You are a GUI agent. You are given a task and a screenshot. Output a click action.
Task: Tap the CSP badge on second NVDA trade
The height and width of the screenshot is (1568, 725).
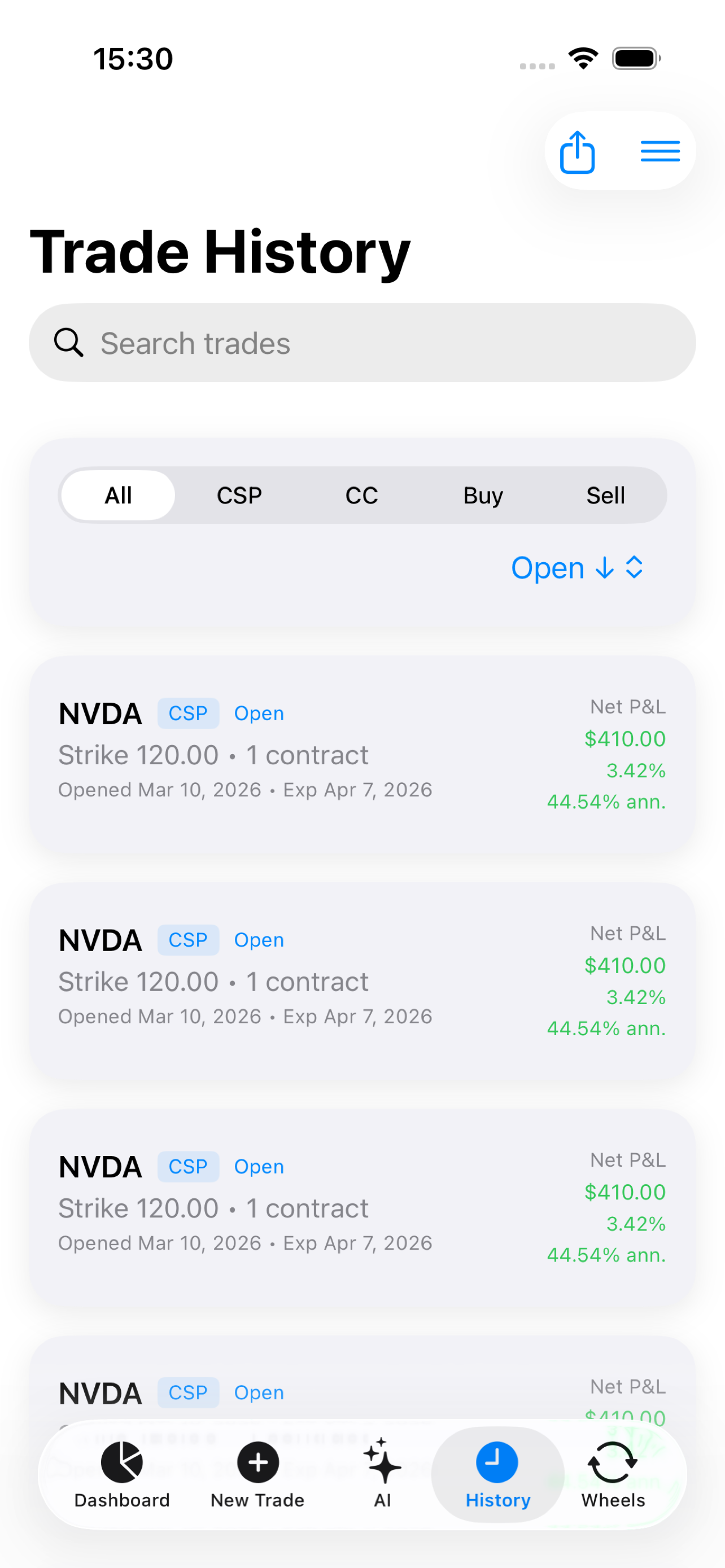tap(188, 939)
